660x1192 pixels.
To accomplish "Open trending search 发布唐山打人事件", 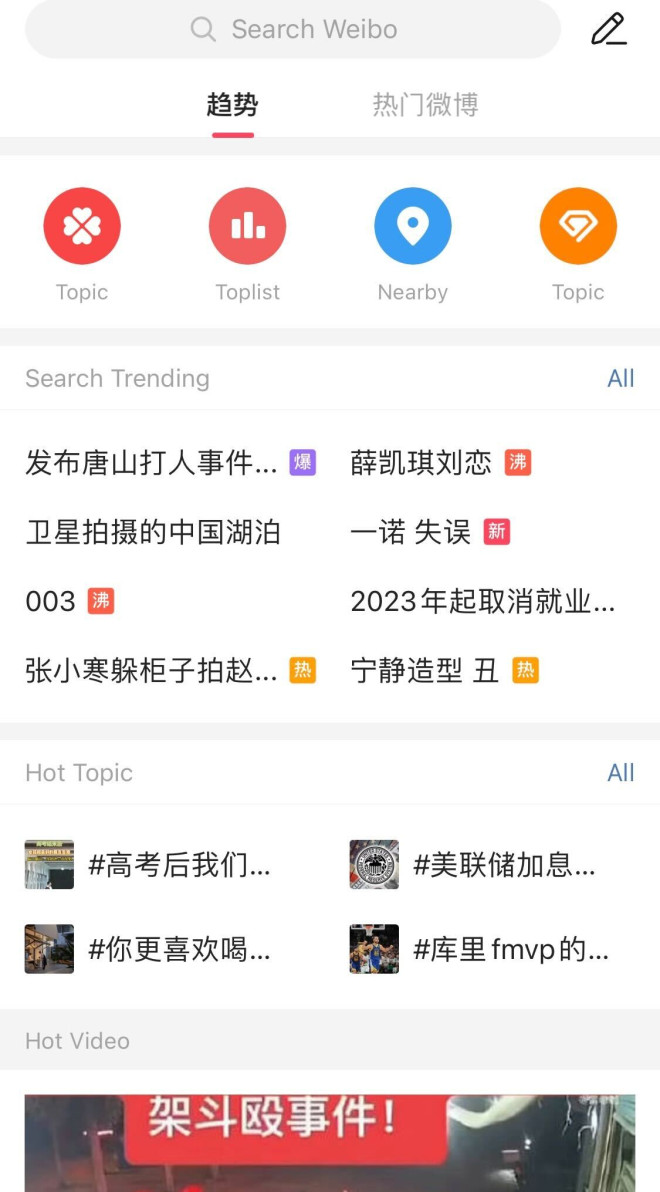I will point(151,462).
